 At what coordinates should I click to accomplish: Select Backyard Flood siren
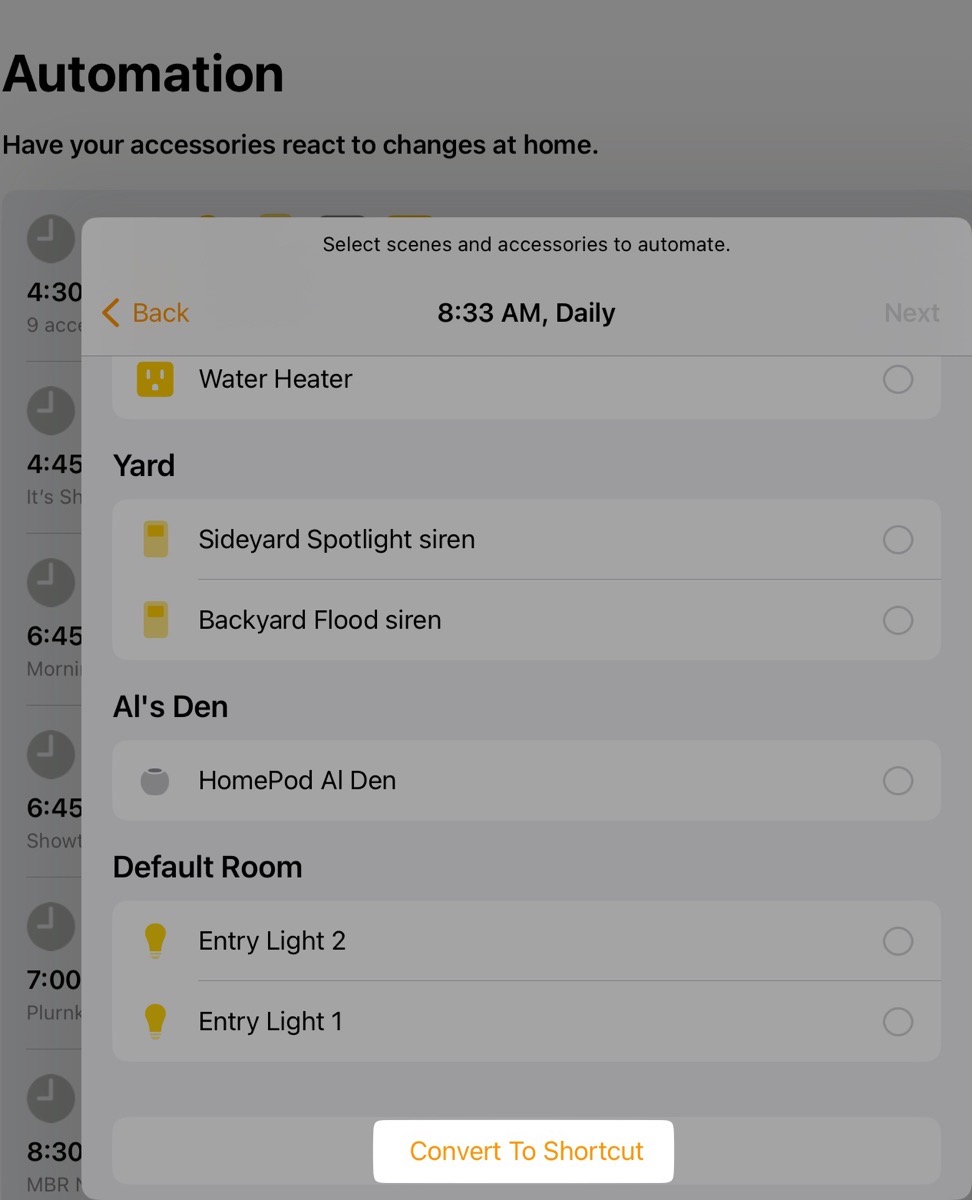[x=897, y=620]
